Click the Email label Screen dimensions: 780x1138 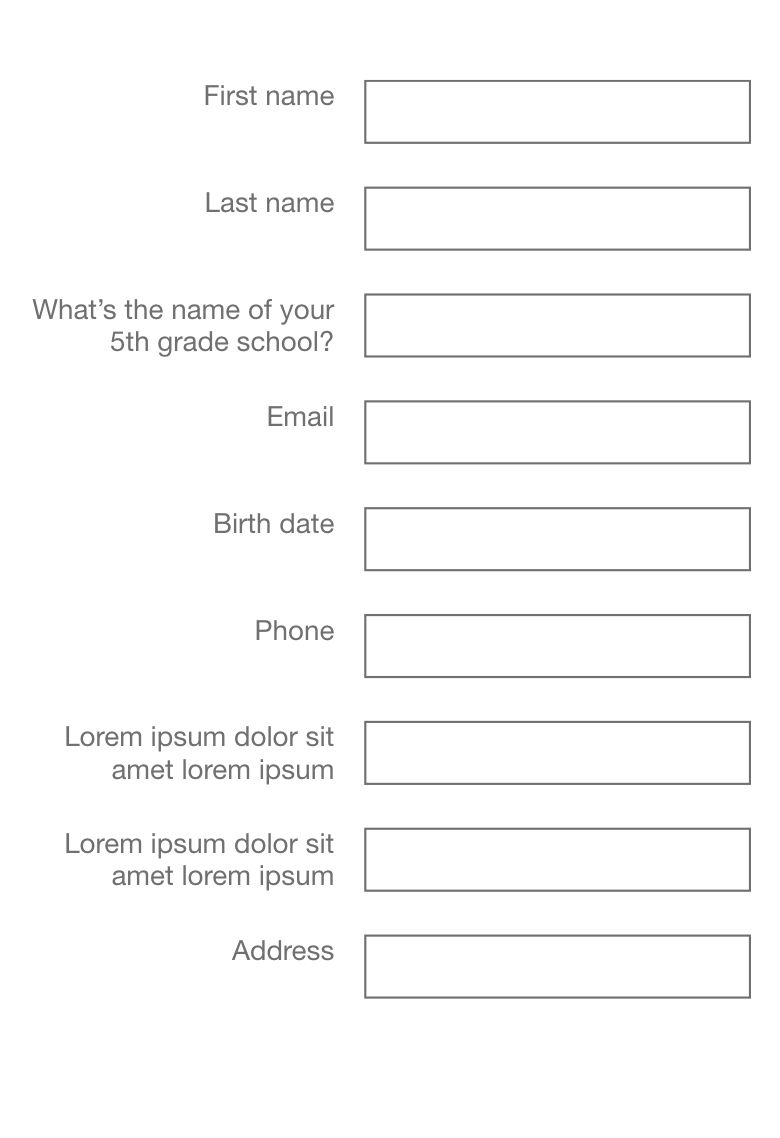[300, 417]
